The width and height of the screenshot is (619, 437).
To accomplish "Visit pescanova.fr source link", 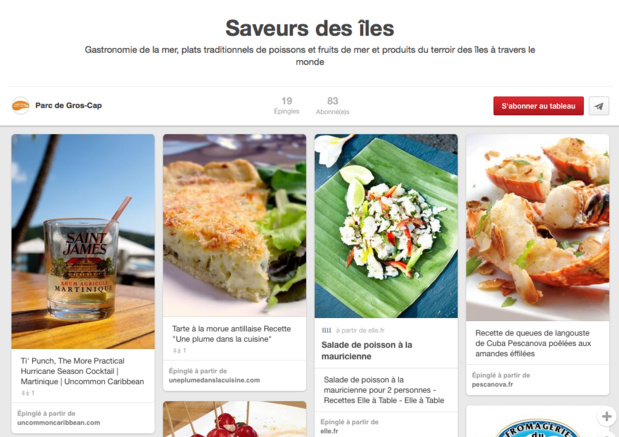I will (x=495, y=384).
